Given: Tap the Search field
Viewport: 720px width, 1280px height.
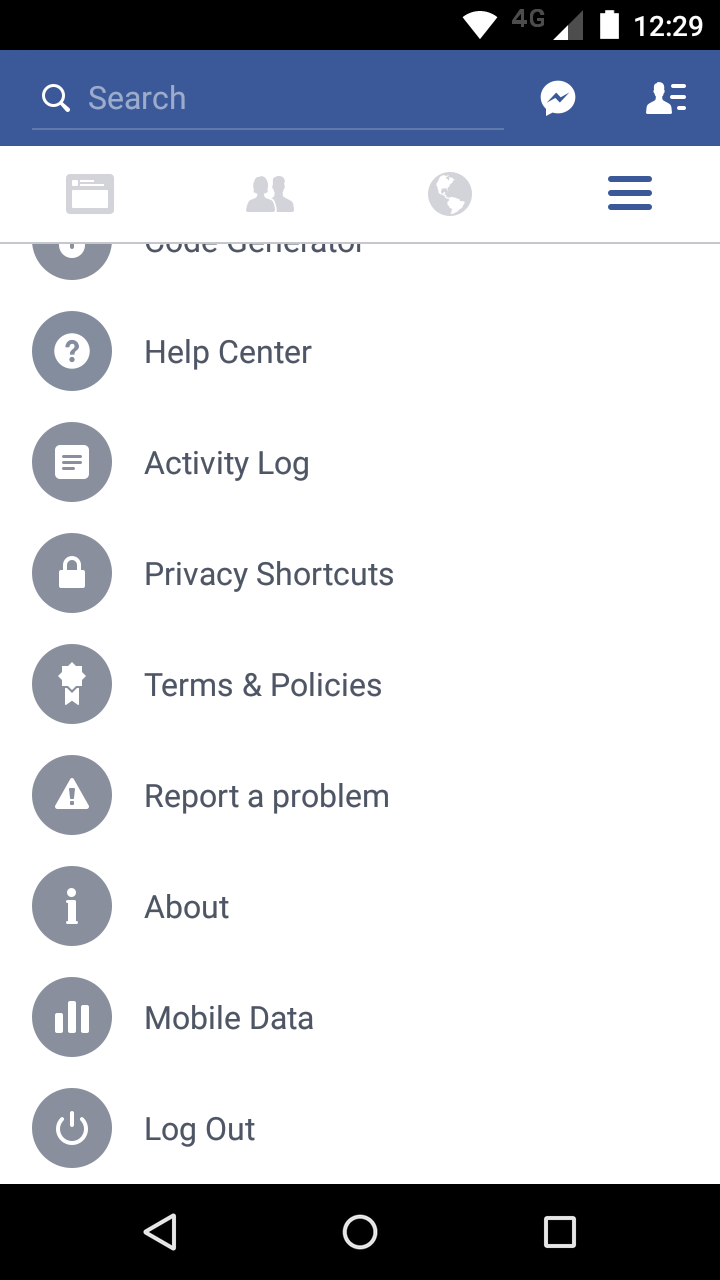Looking at the screenshot, I should pos(267,98).
